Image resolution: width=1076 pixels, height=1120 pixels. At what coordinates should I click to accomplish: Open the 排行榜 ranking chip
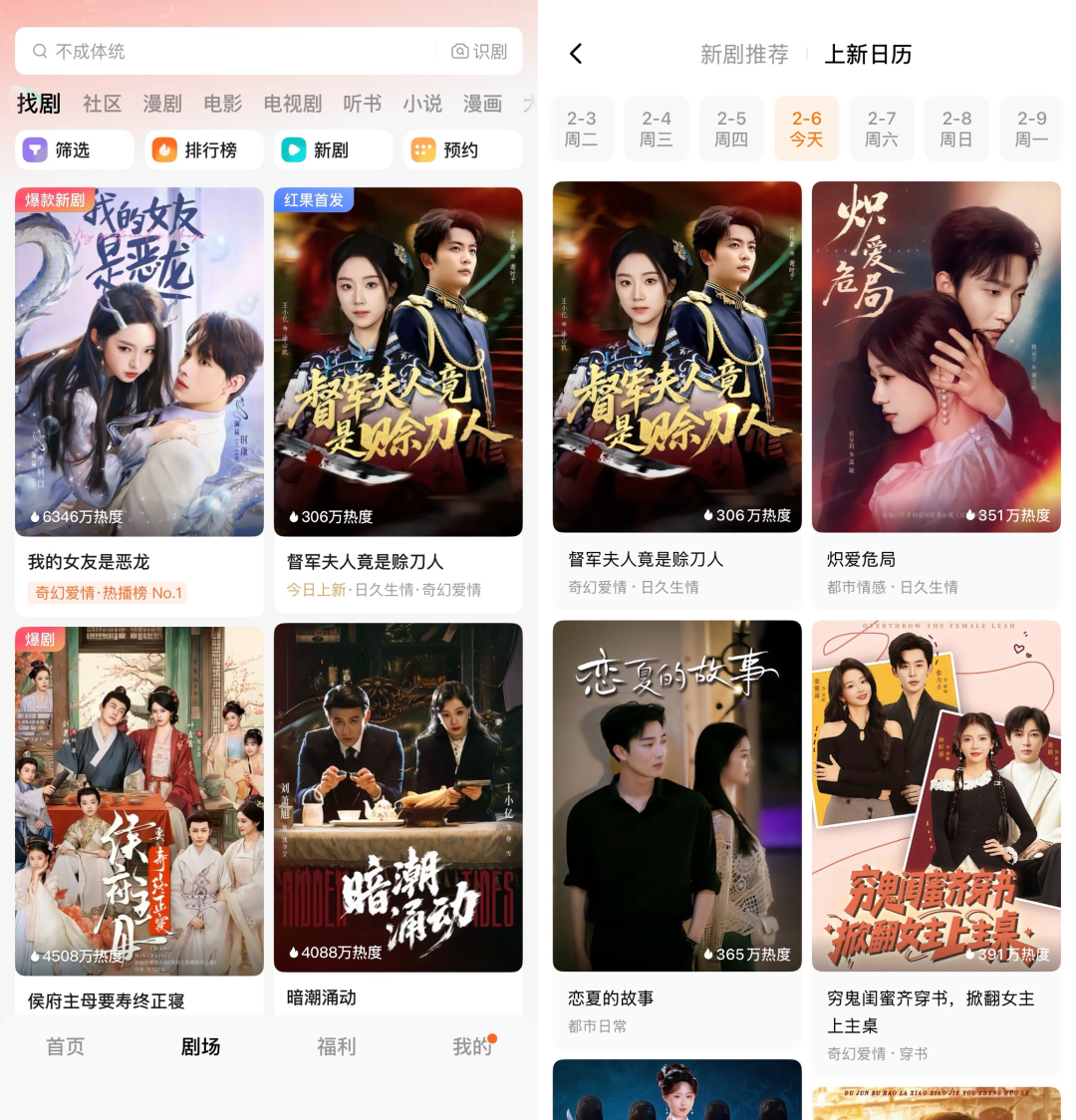(203, 150)
